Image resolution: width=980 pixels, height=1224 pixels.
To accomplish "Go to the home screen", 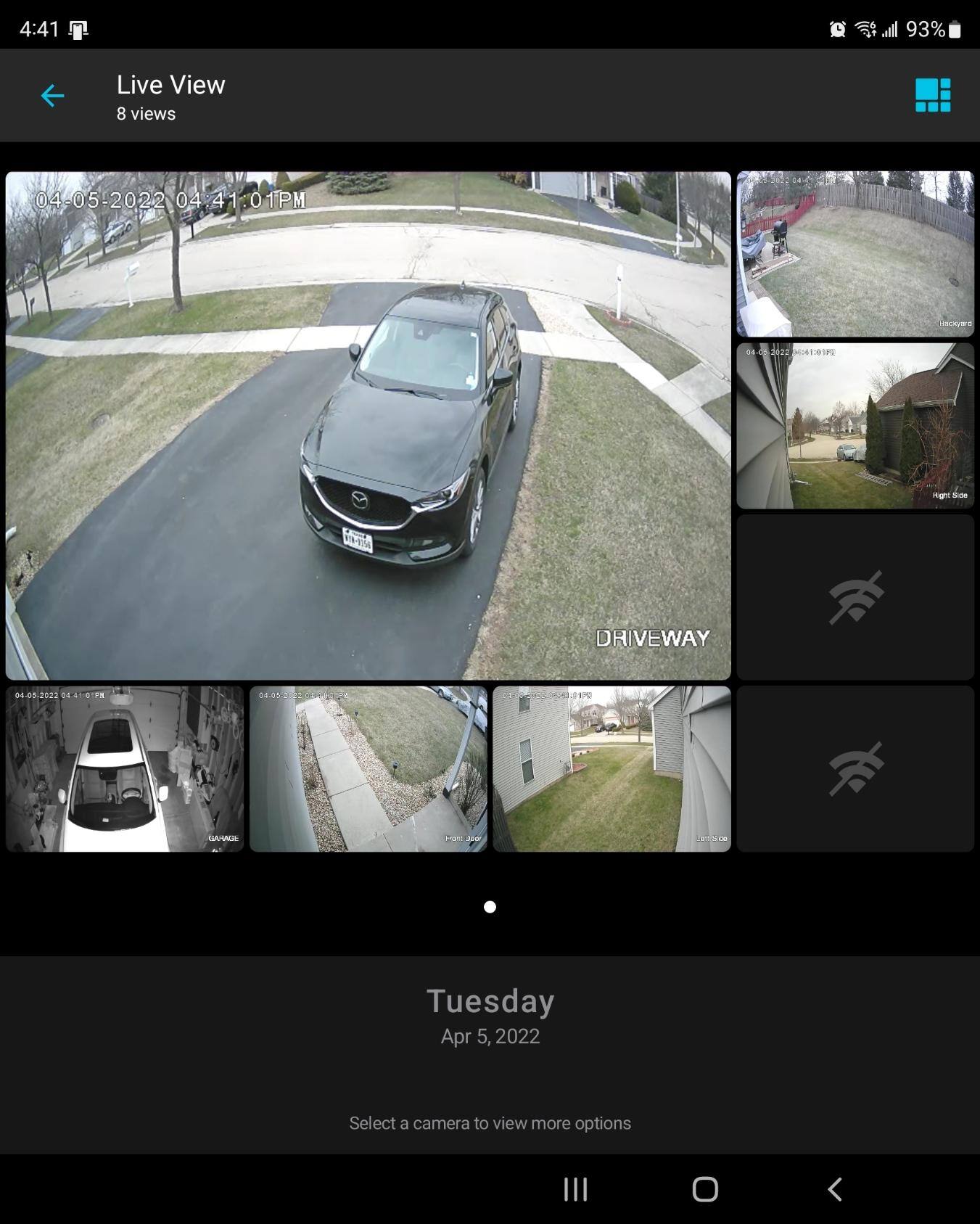I will click(705, 1189).
